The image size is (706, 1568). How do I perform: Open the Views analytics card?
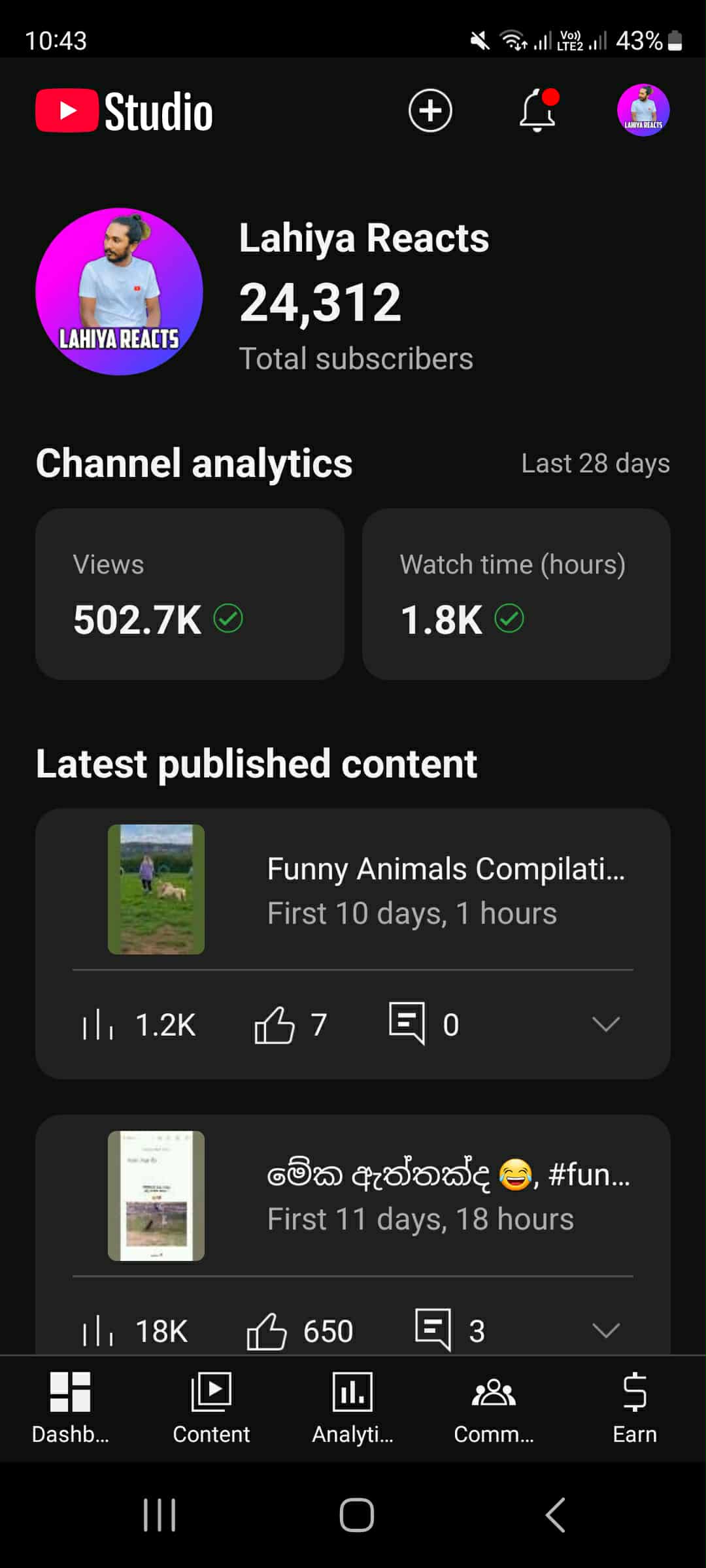point(190,594)
